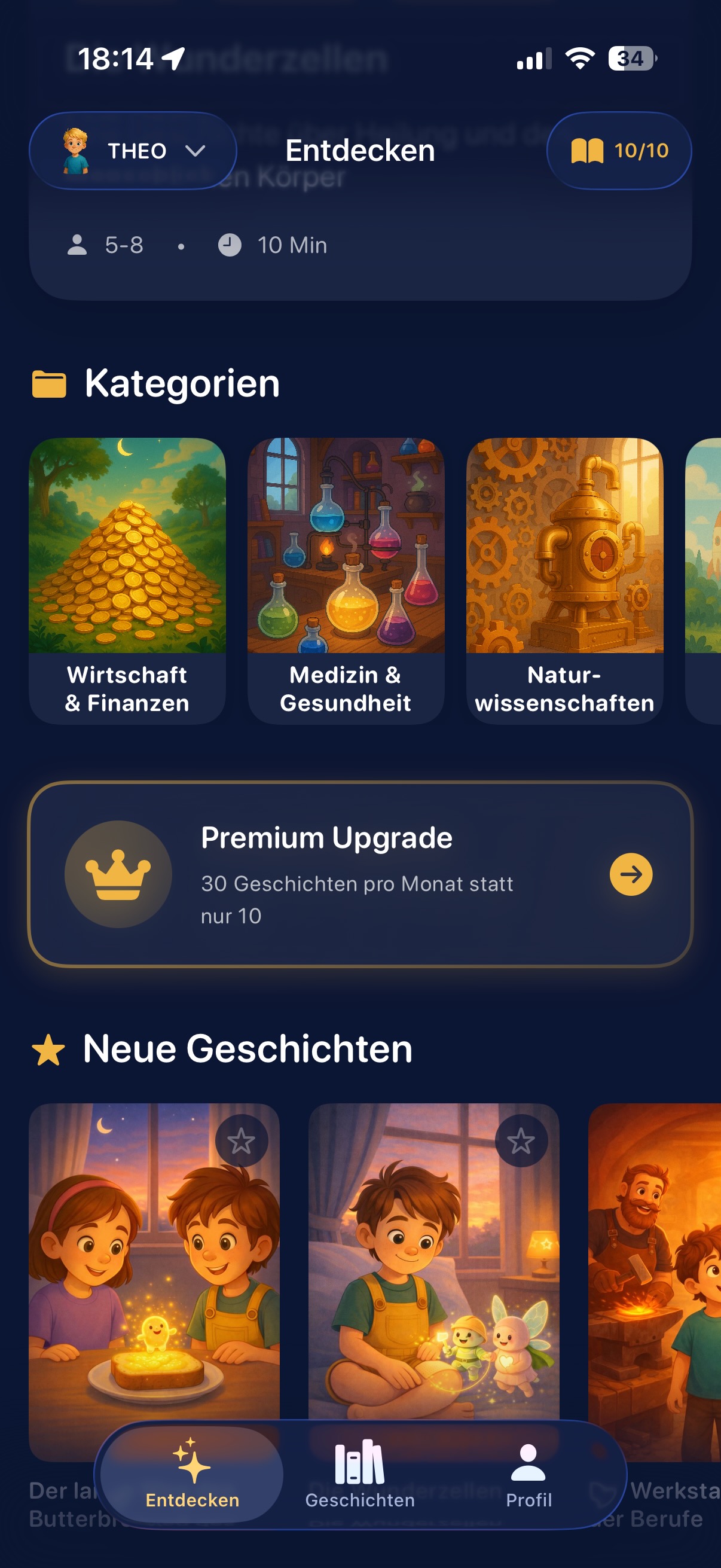
Task: Tap the 10/10 stories counter button
Action: (618, 150)
